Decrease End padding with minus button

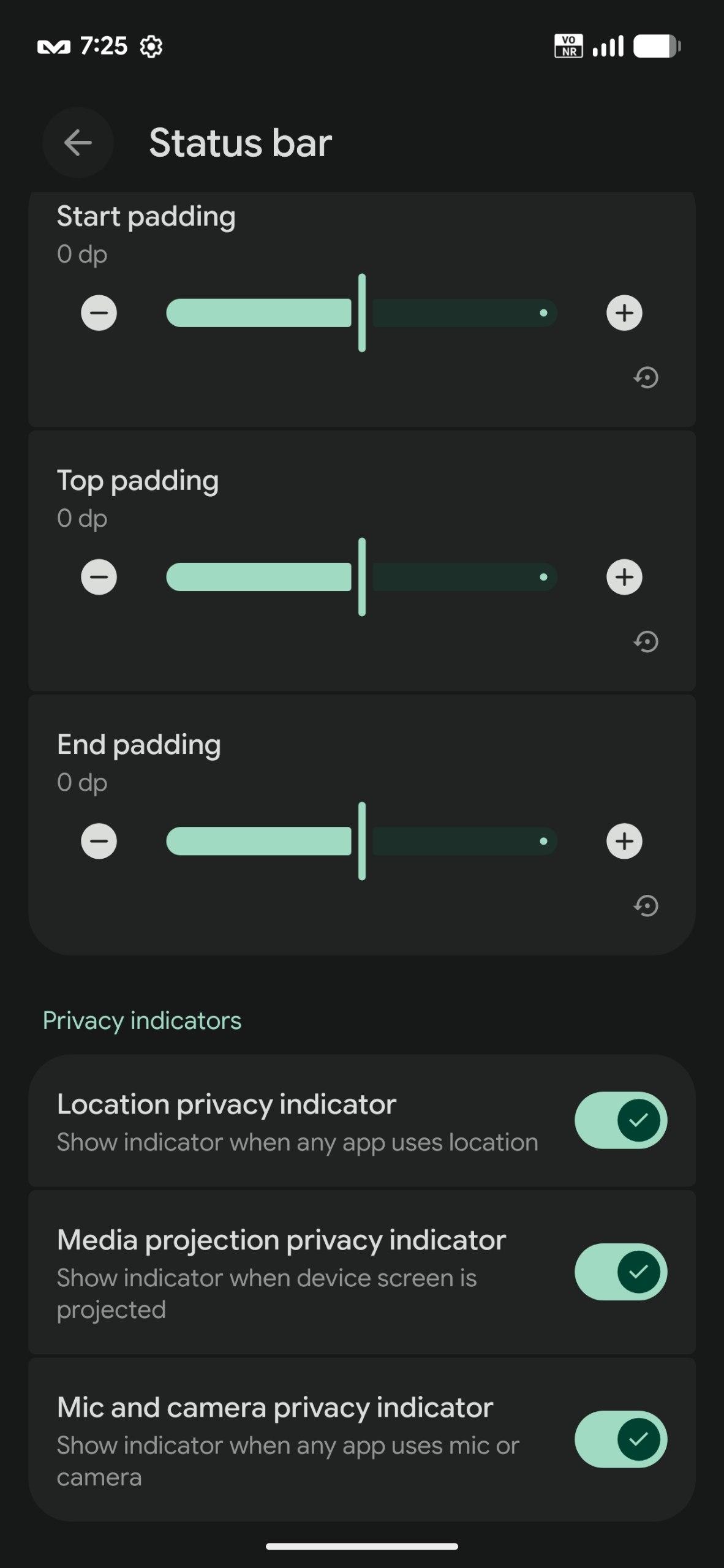[x=99, y=841]
